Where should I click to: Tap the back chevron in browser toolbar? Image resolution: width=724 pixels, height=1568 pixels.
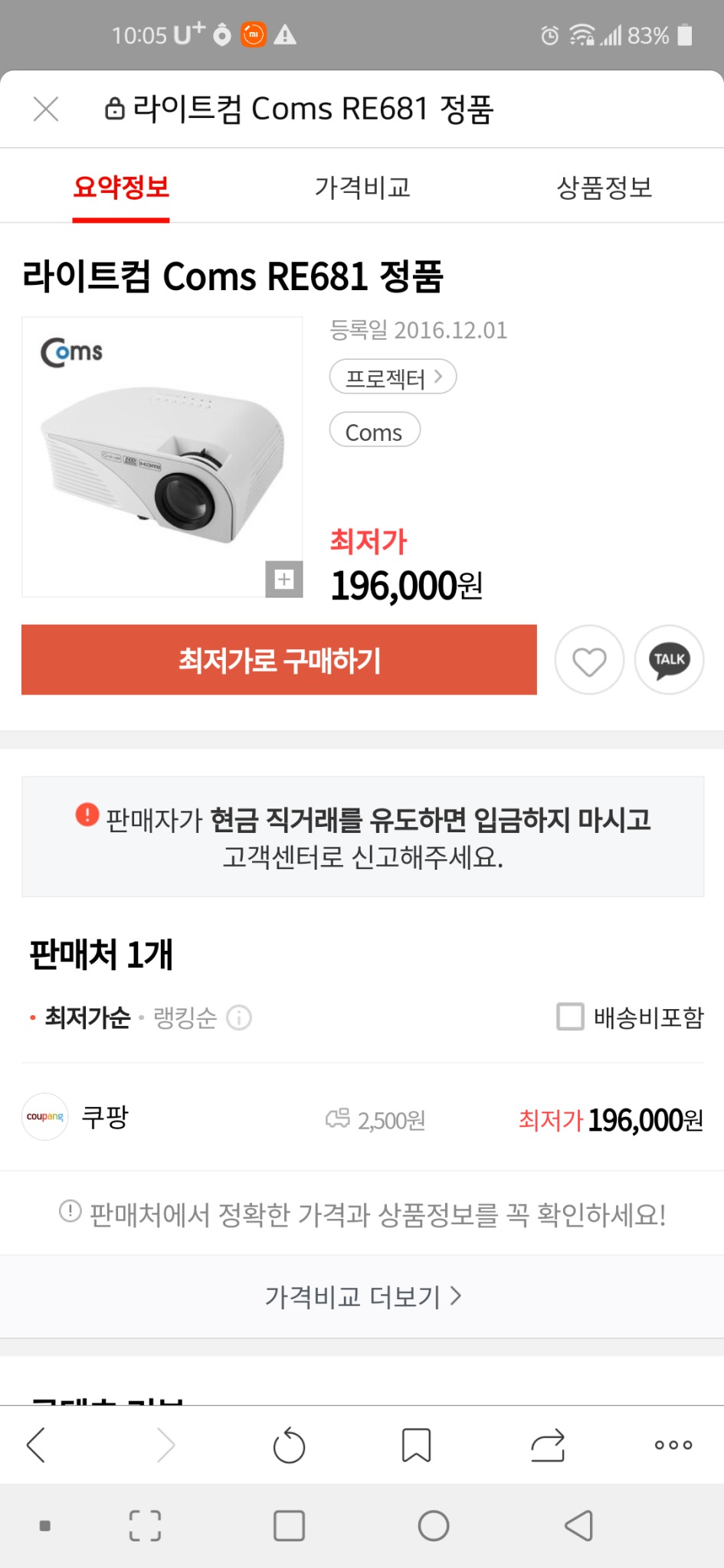pos(36,1445)
